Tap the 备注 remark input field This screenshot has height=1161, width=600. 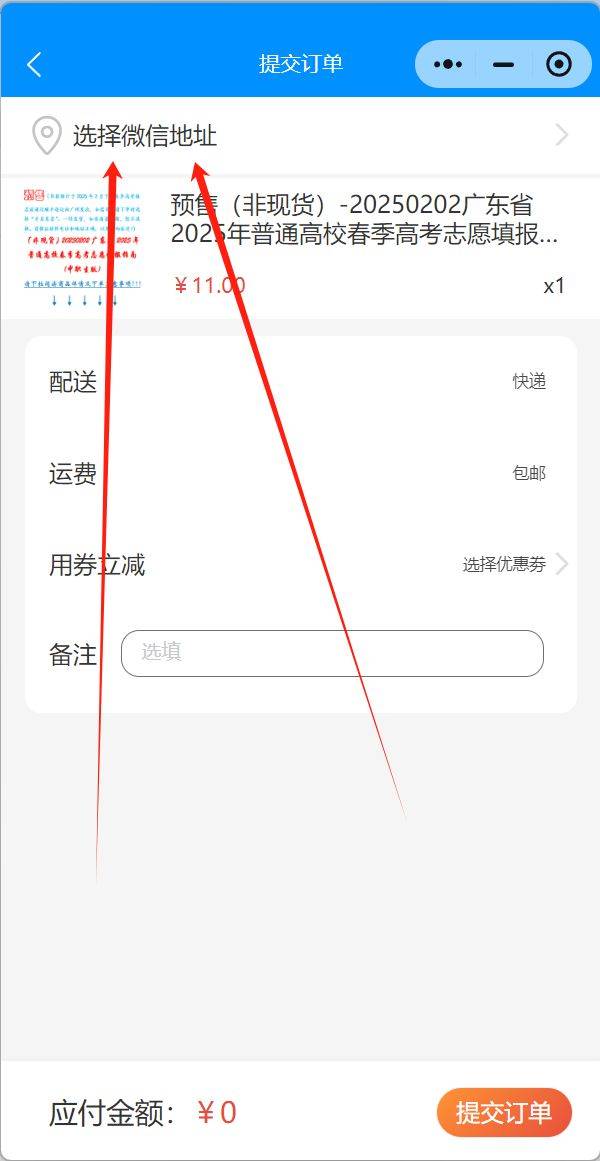[x=332, y=653]
